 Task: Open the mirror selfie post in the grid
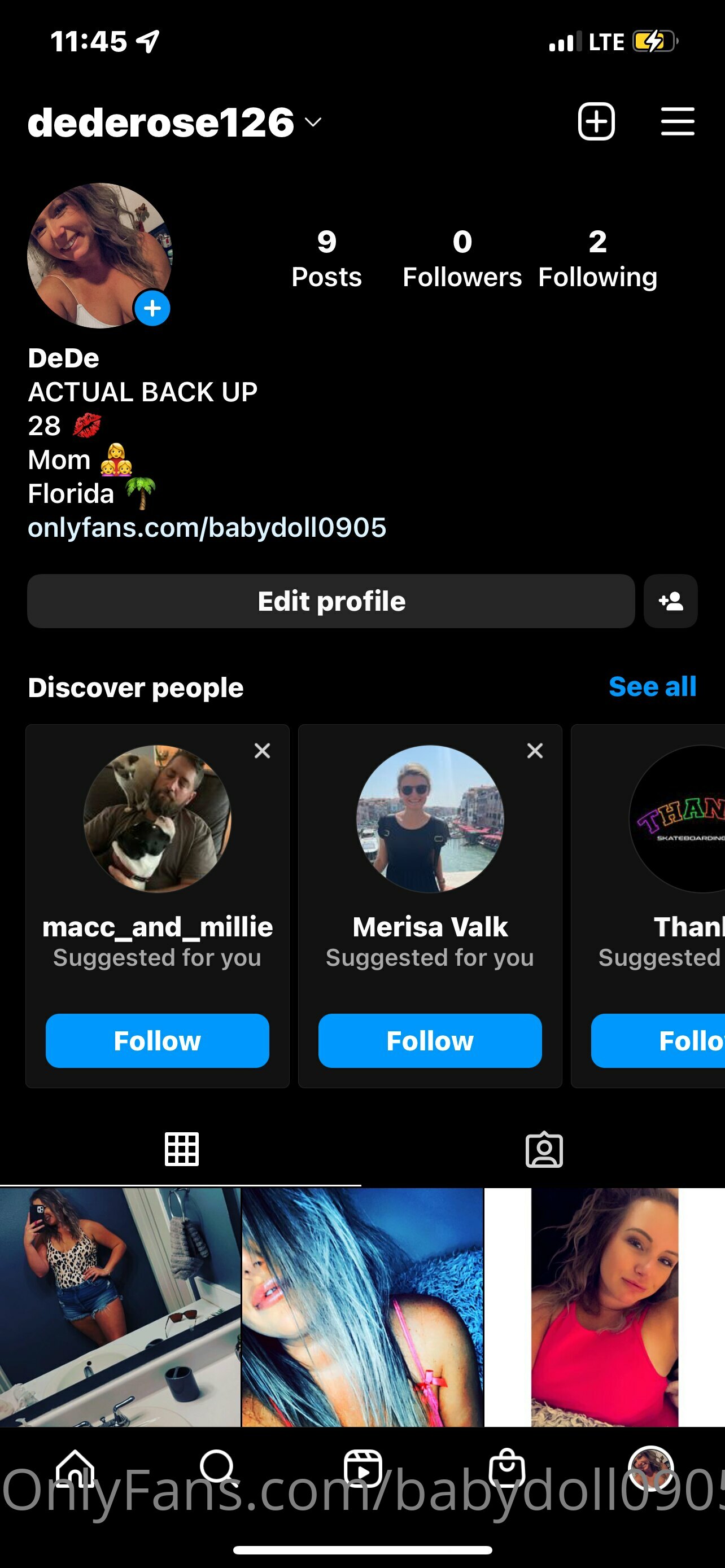coord(120,1307)
